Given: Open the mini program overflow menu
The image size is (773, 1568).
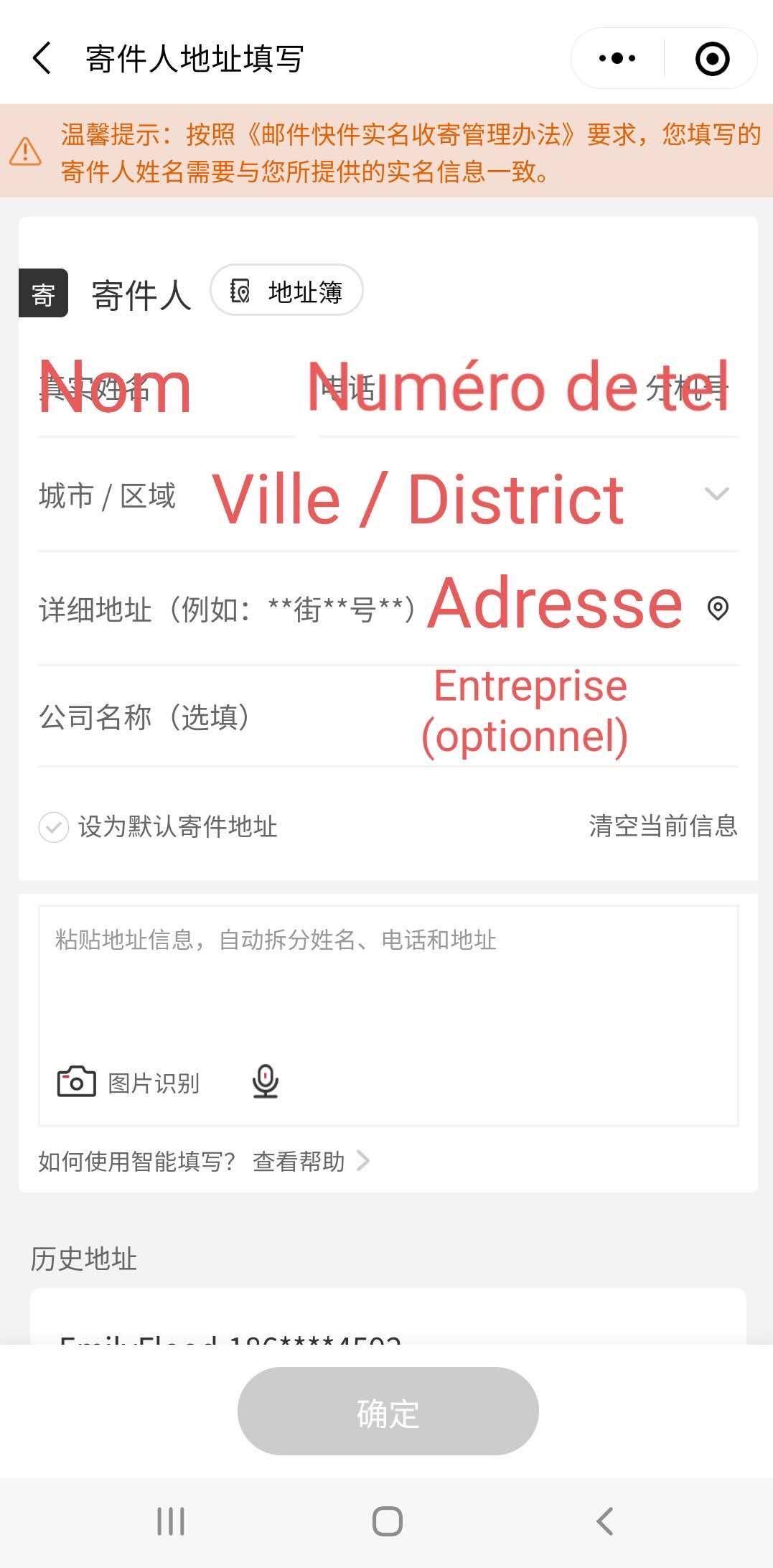Looking at the screenshot, I should pos(617,58).
